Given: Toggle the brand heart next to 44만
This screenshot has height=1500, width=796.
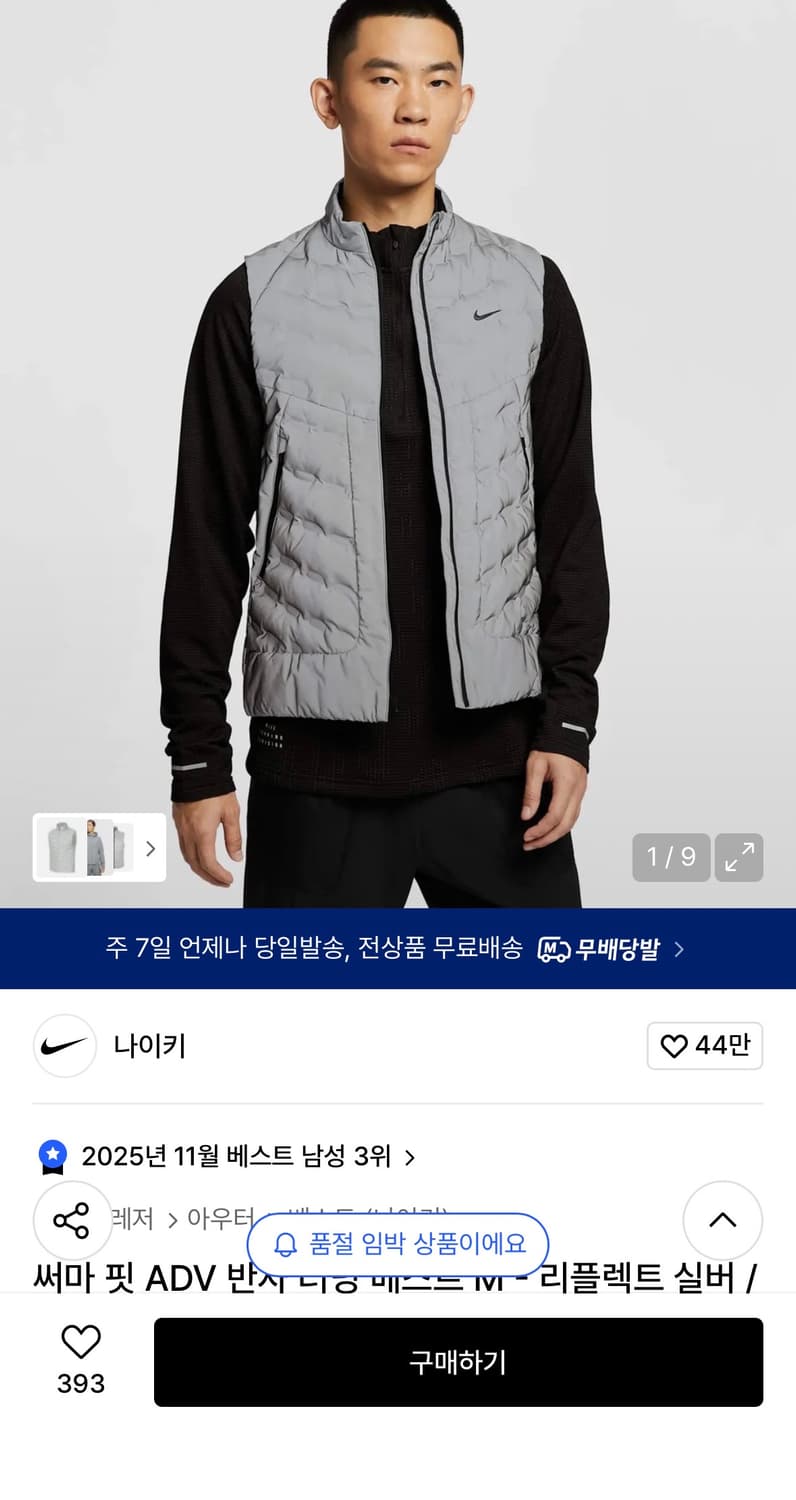Looking at the screenshot, I should 705,1046.
